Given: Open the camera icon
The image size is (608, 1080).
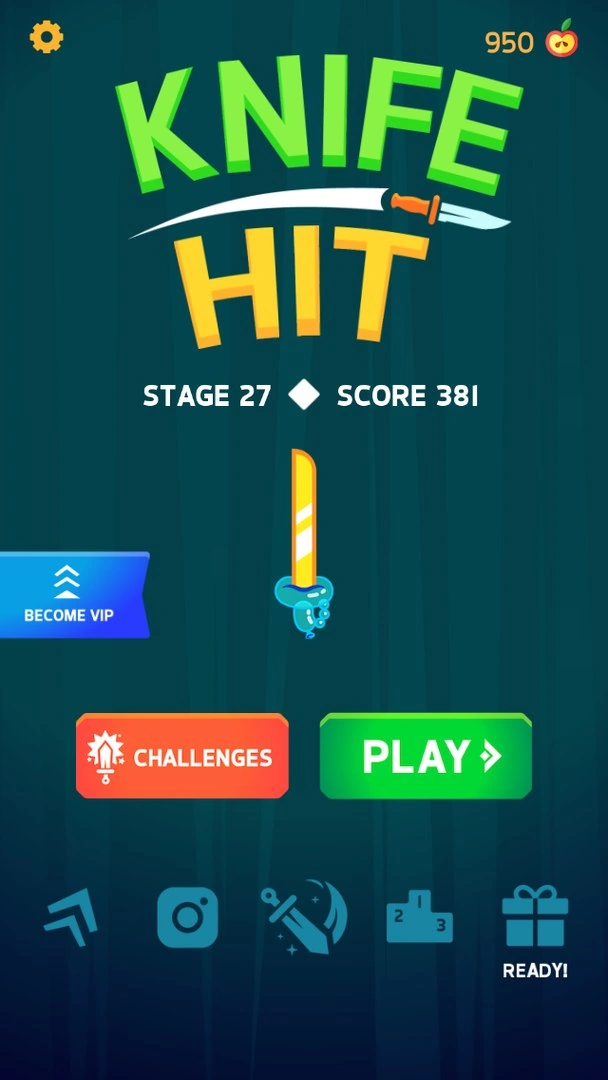Looking at the screenshot, I should click(x=187, y=917).
